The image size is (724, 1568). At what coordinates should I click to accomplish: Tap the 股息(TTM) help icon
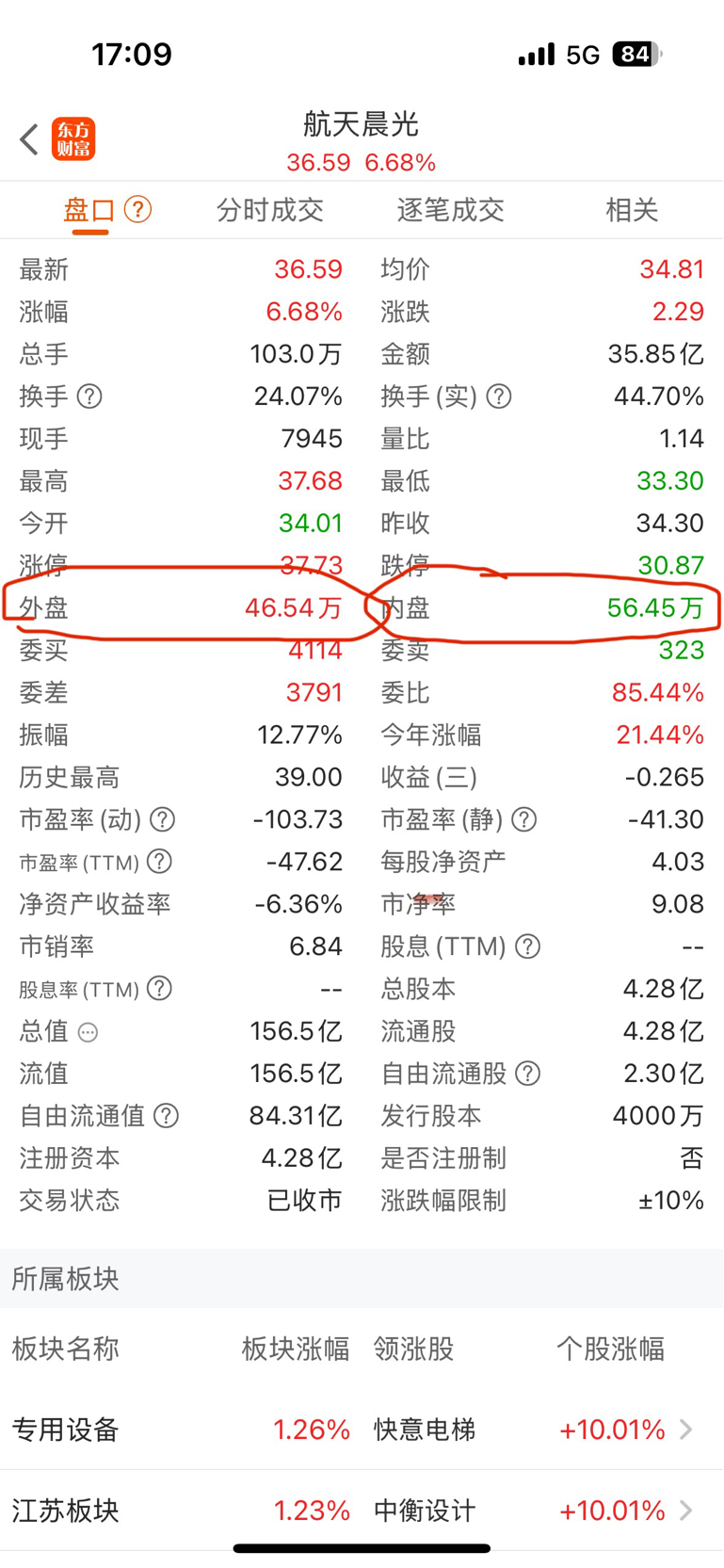pyautogui.click(x=527, y=946)
